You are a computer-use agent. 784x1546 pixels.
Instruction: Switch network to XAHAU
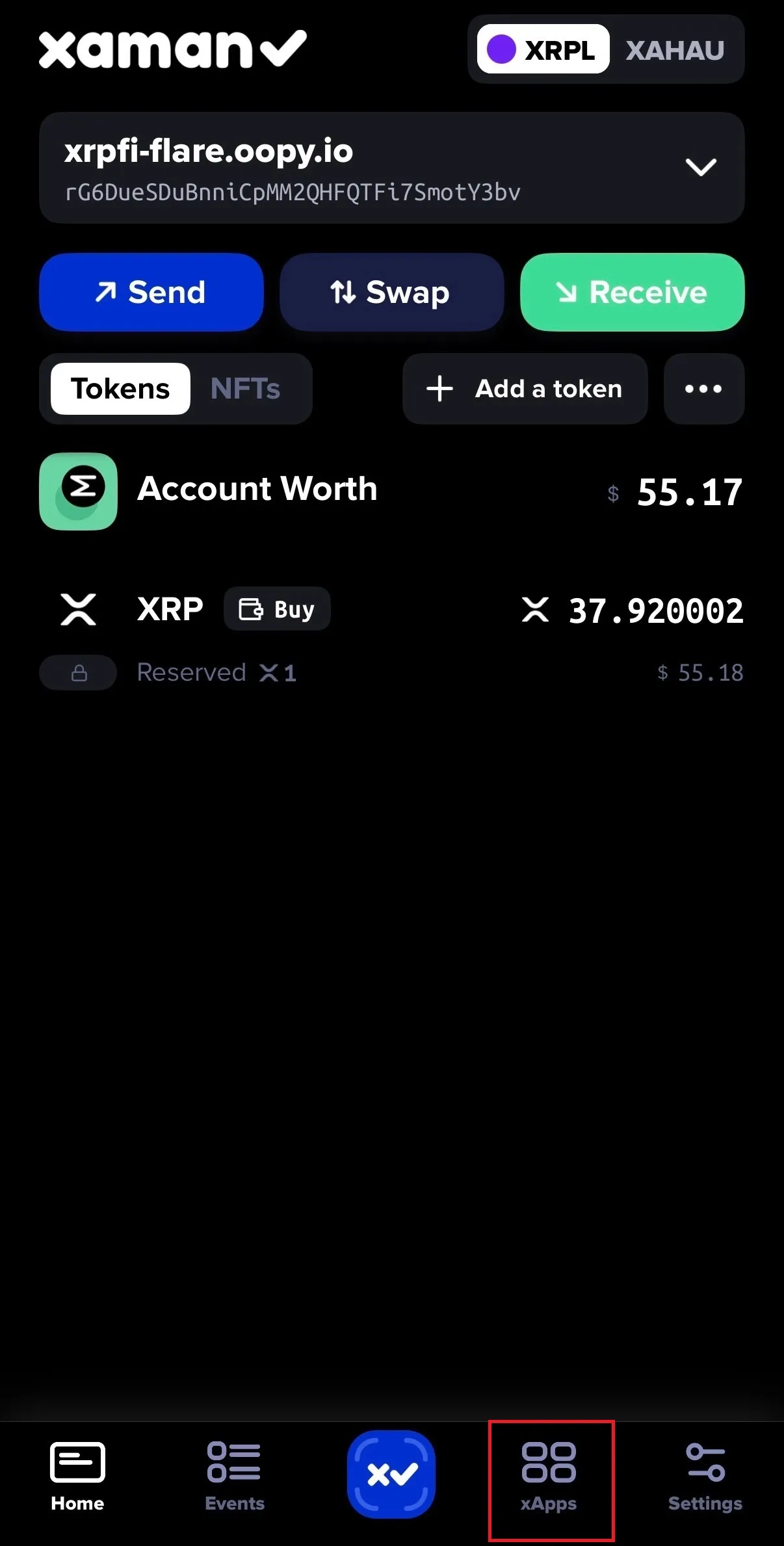tap(674, 50)
